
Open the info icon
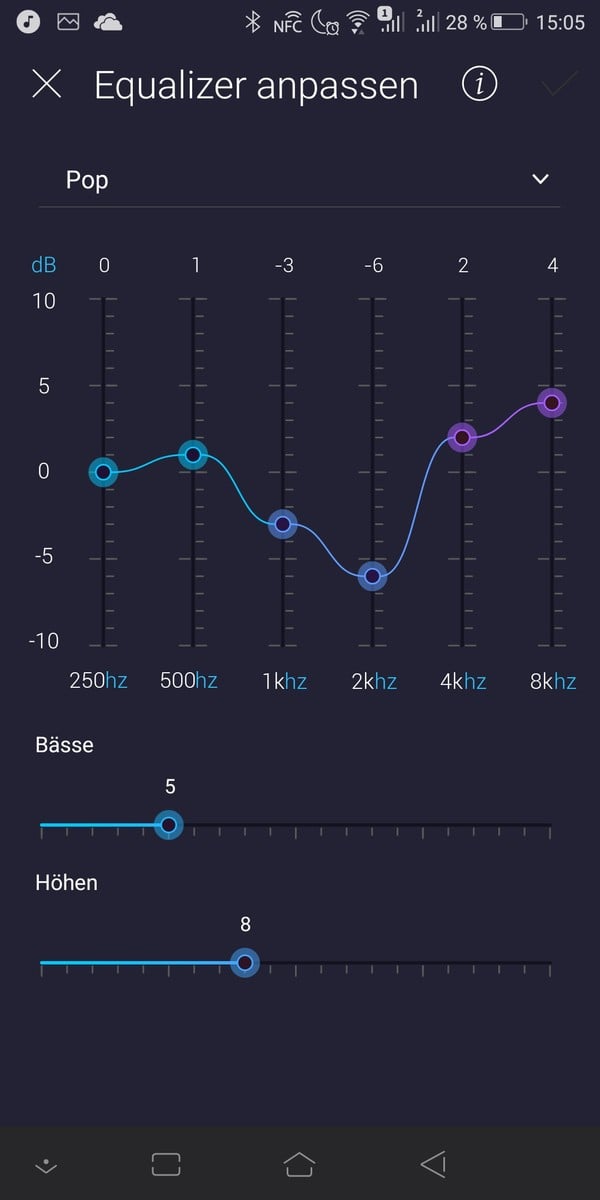tap(480, 85)
